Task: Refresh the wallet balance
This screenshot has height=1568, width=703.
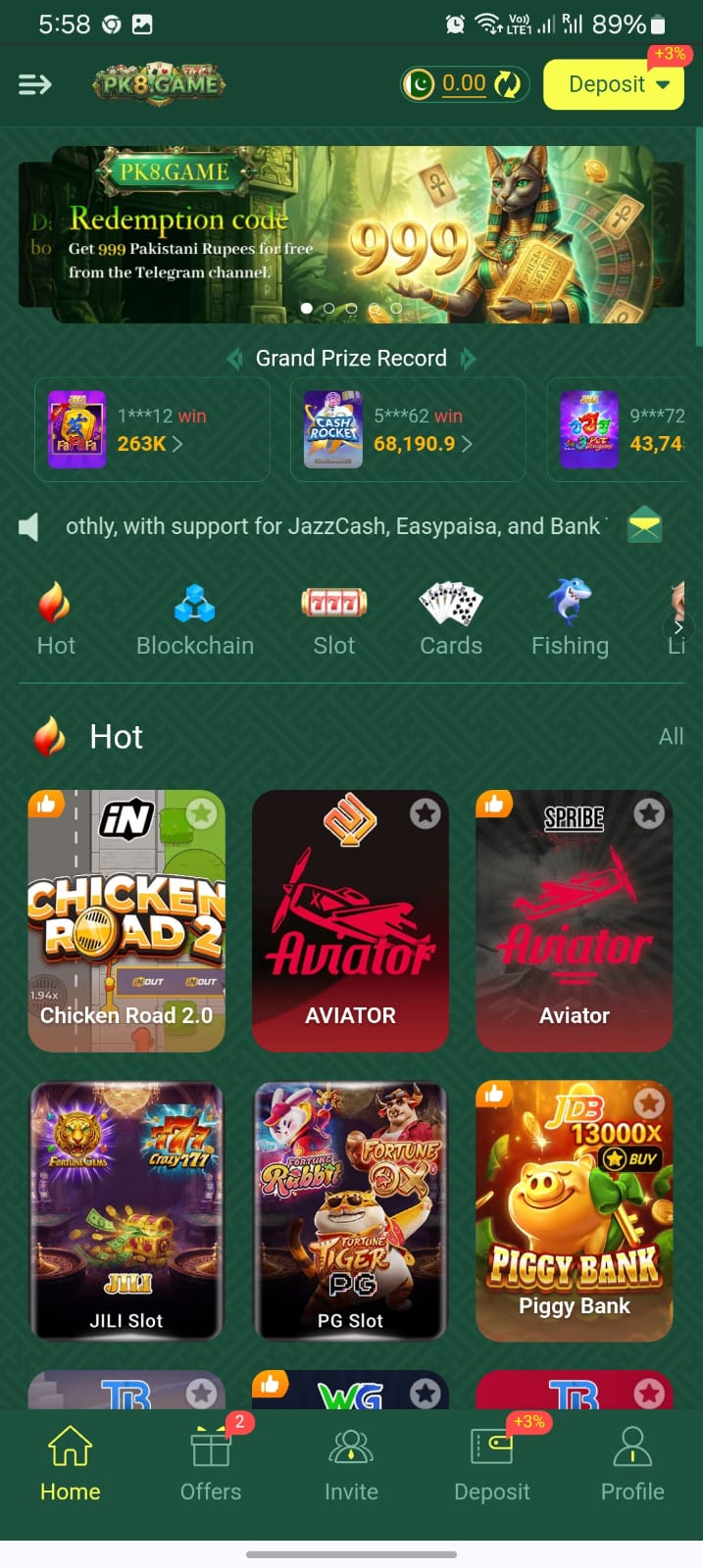Action: (x=508, y=85)
